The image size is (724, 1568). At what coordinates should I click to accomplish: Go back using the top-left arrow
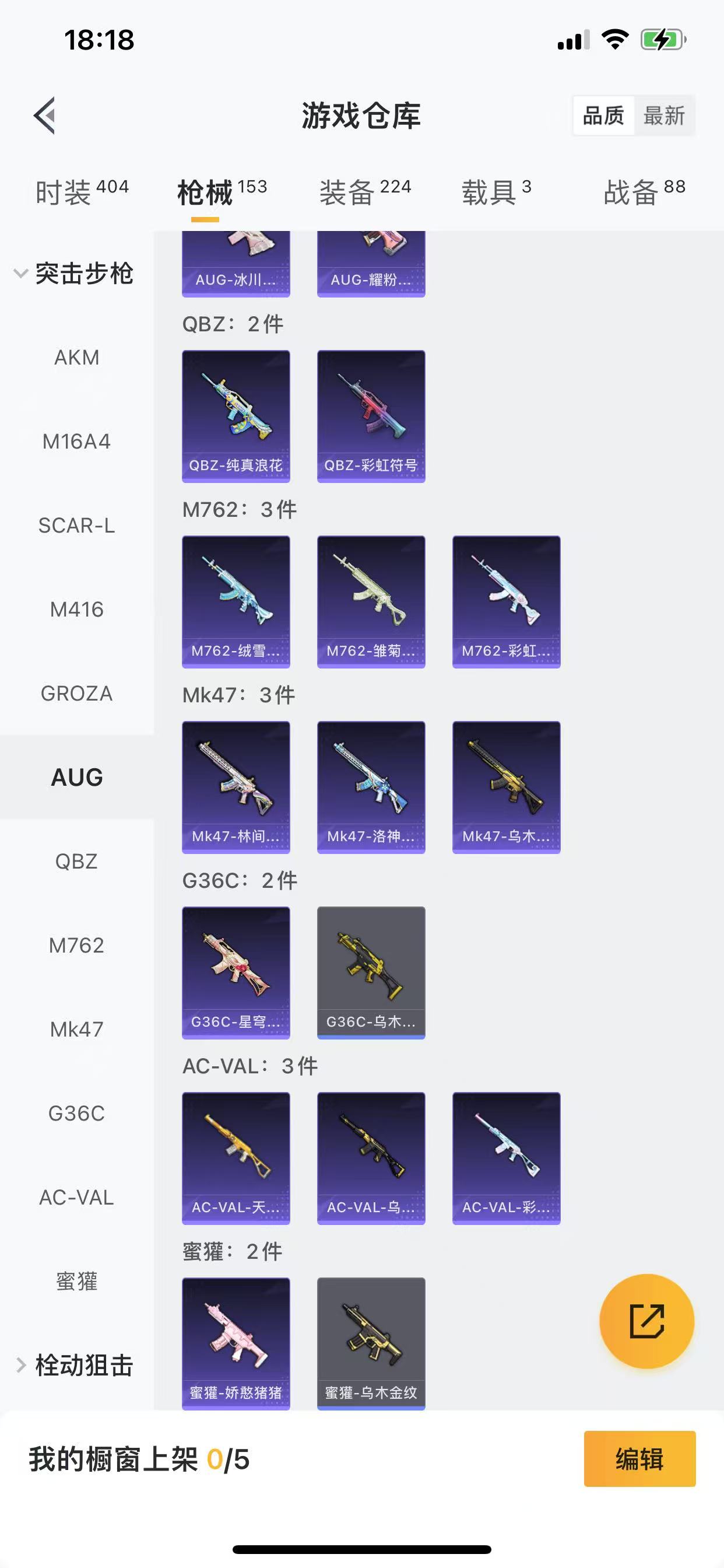44,115
